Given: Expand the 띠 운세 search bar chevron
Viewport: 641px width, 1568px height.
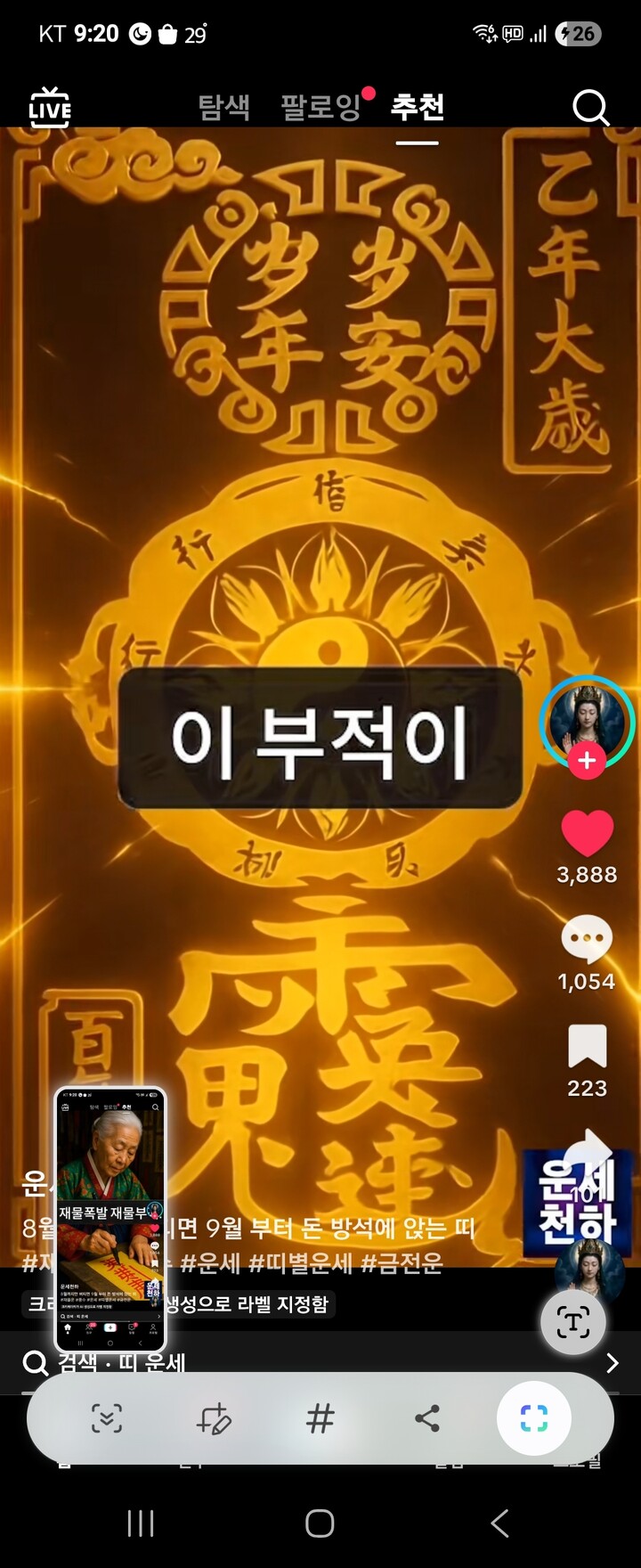Looking at the screenshot, I should 613,1364.
